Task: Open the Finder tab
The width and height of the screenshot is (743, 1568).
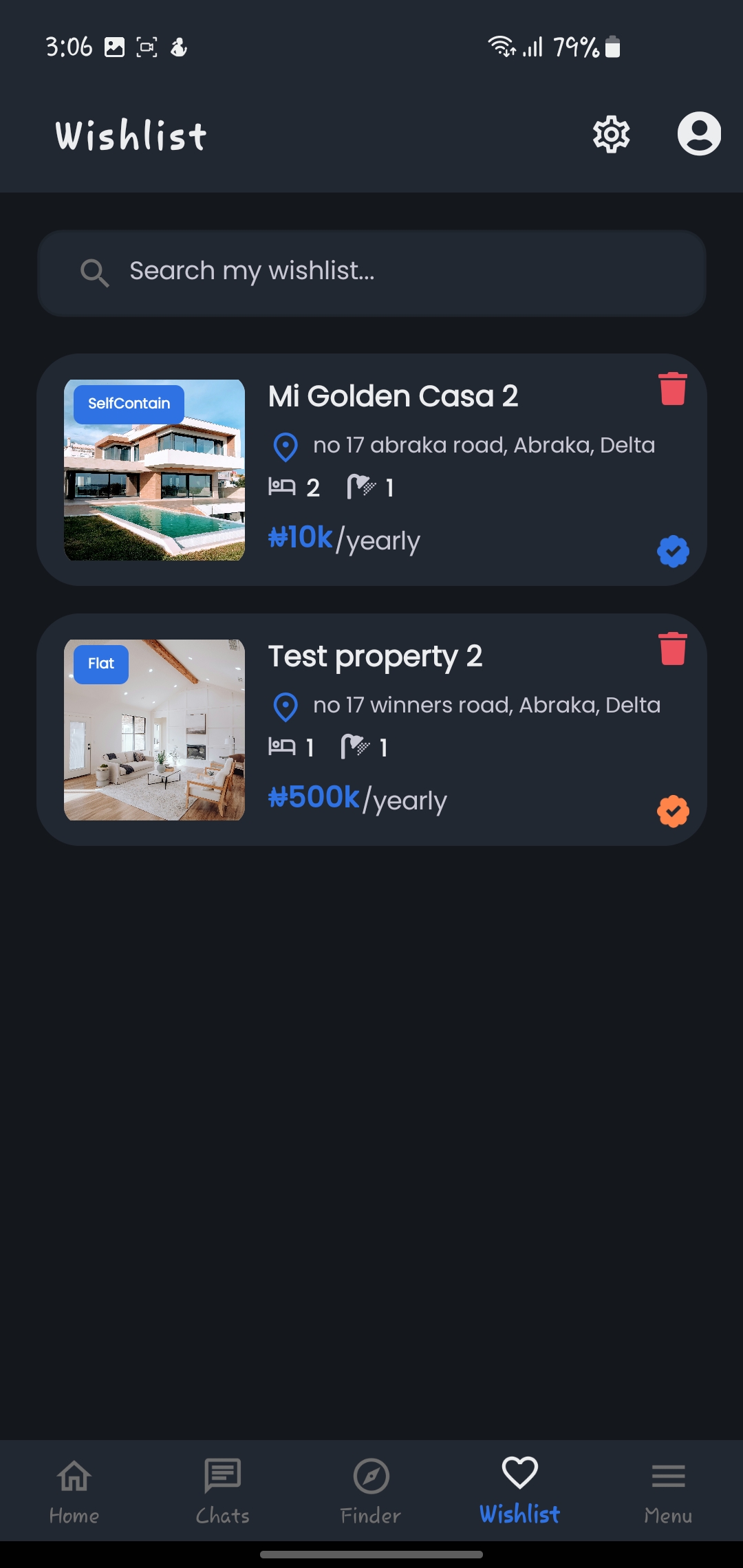Action: [371, 1489]
